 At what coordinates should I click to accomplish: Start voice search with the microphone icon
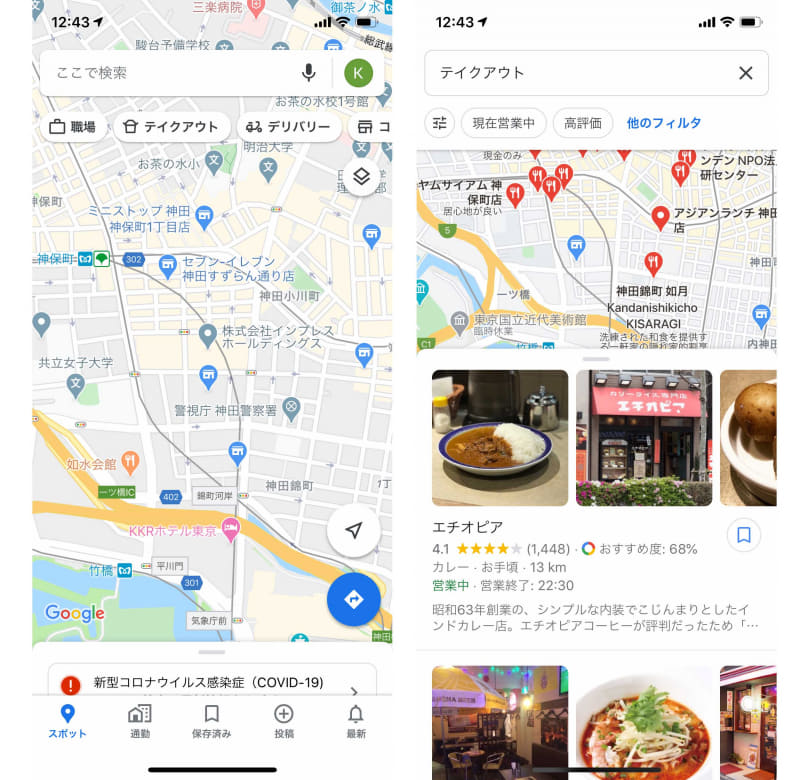coord(309,73)
